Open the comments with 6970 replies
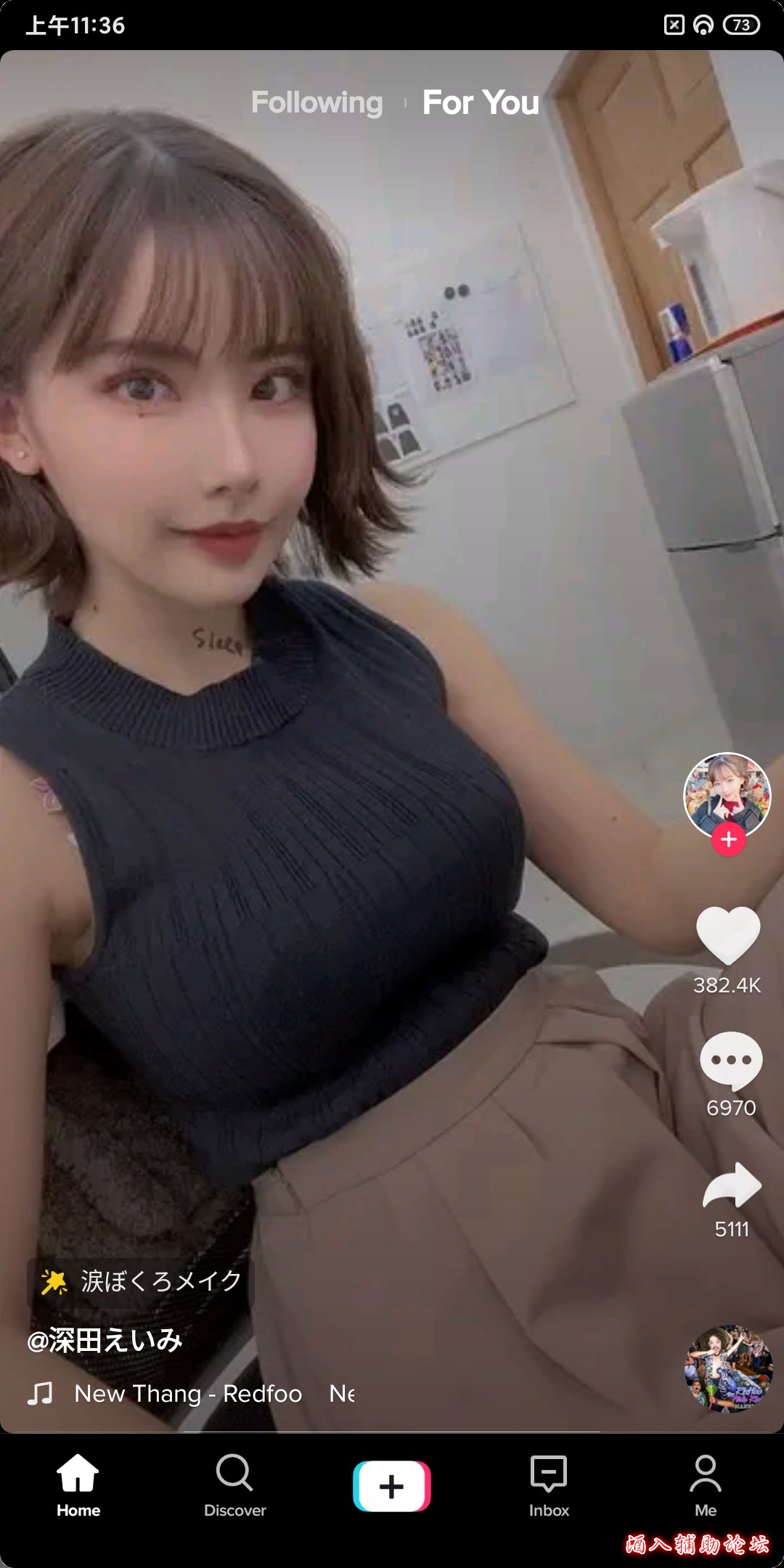The height and width of the screenshot is (1568, 784). pyautogui.click(x=730, y=1061)
